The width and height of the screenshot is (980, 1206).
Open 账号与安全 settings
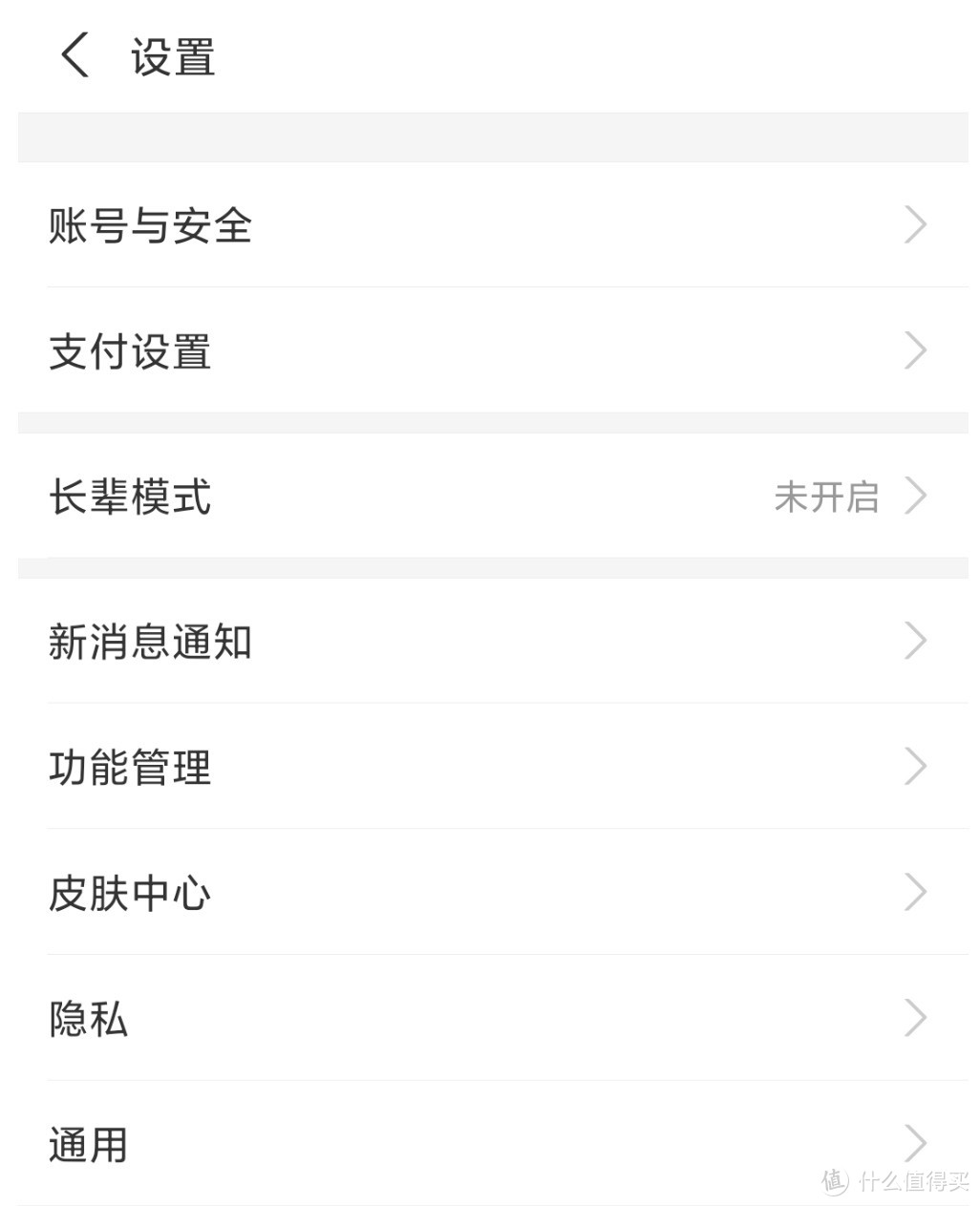[150, 226]
